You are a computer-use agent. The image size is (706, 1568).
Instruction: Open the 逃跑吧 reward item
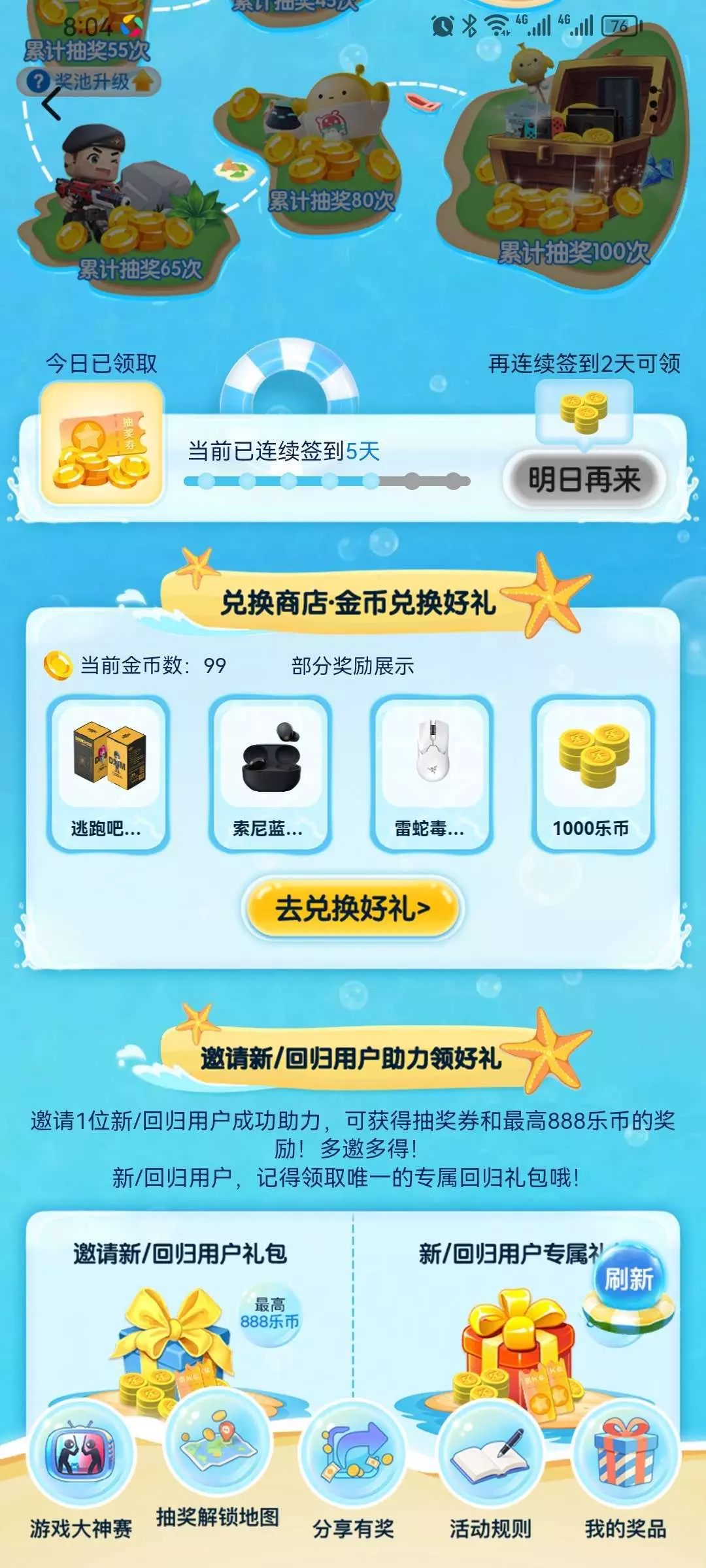pyautogui.click(x=108, y=774)
